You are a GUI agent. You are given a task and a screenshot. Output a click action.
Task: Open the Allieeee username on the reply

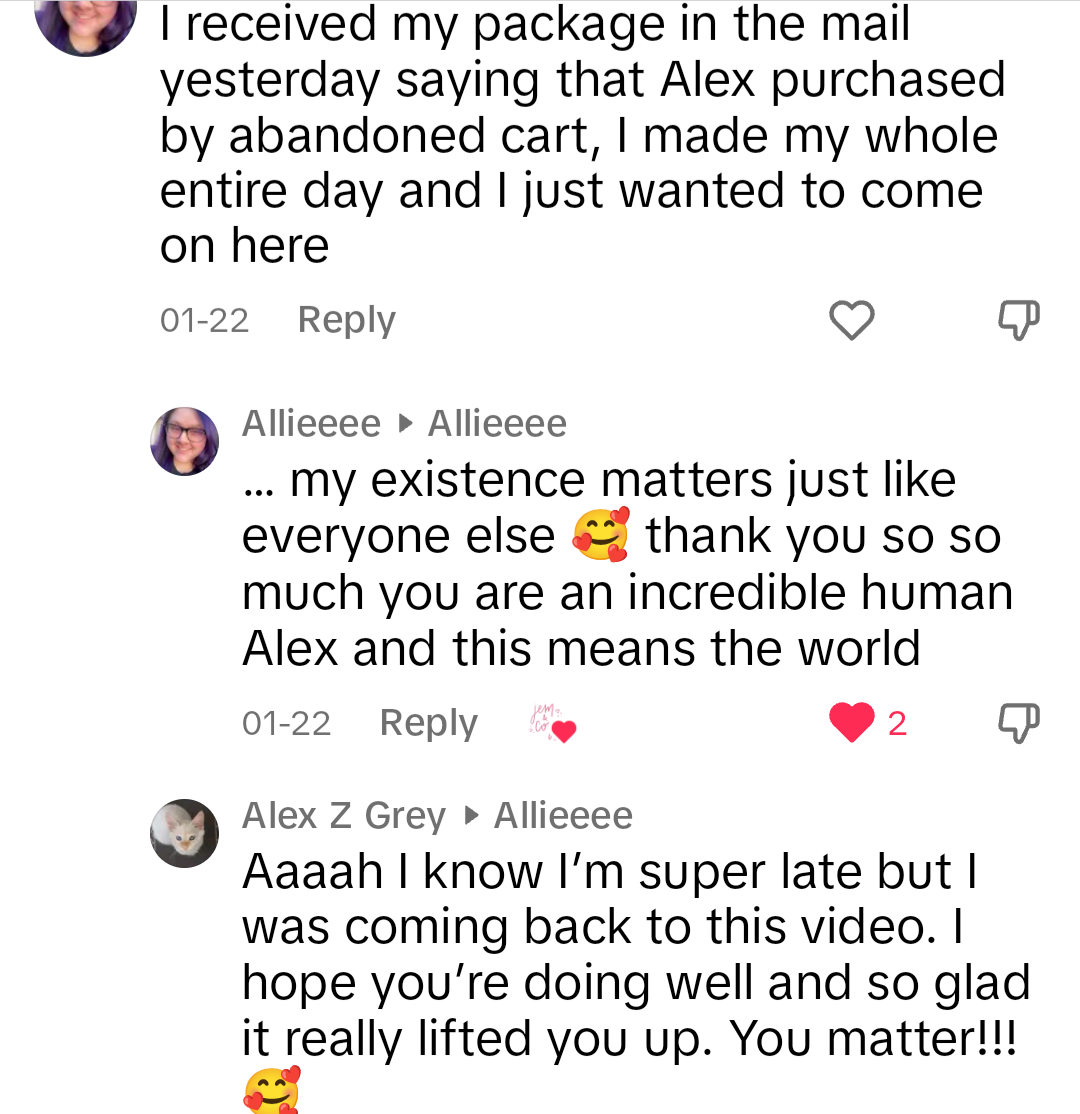[x=311, y=424]
